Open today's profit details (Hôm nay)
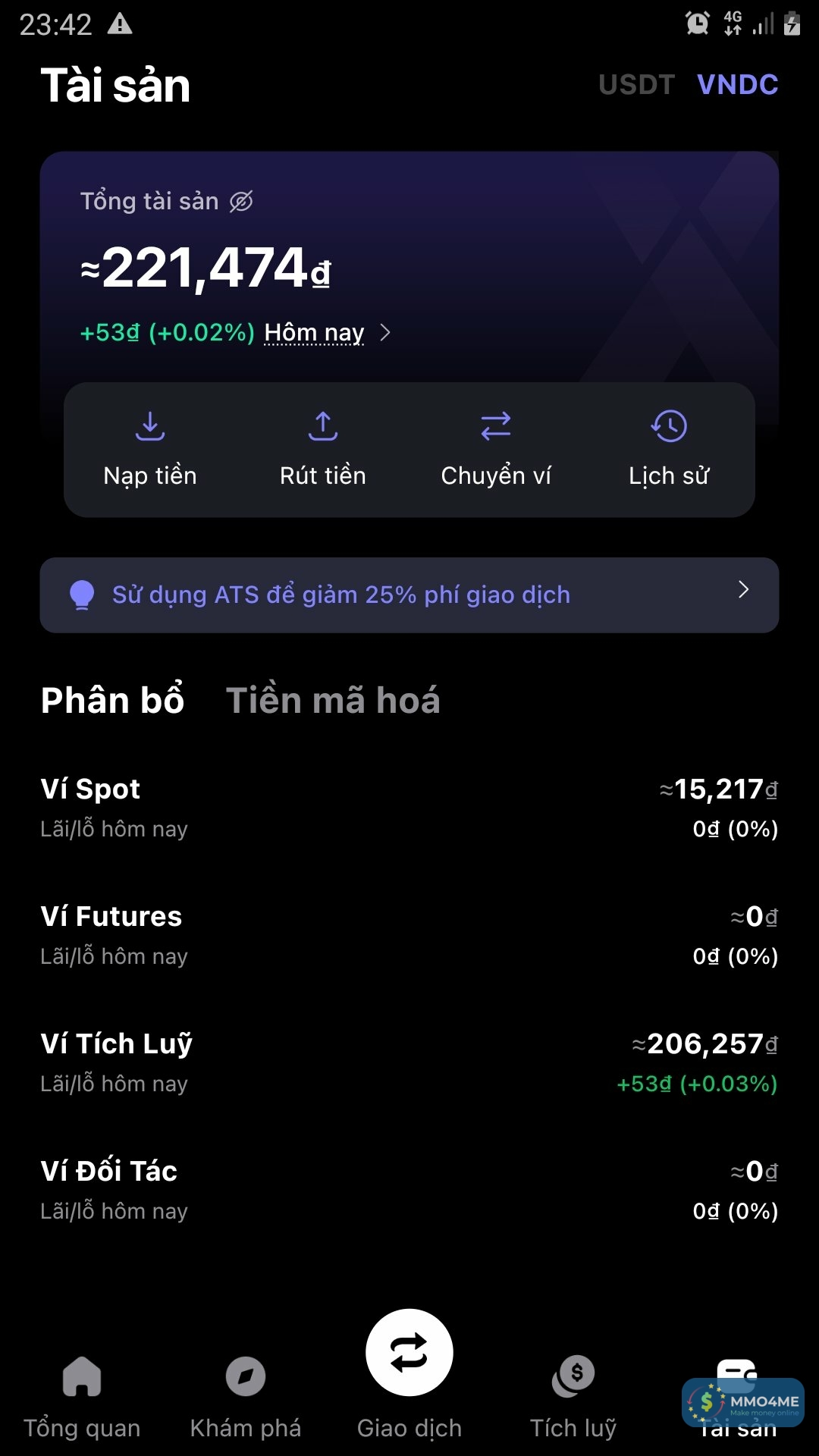This screenshot has height=1456, width=819. 326,333
